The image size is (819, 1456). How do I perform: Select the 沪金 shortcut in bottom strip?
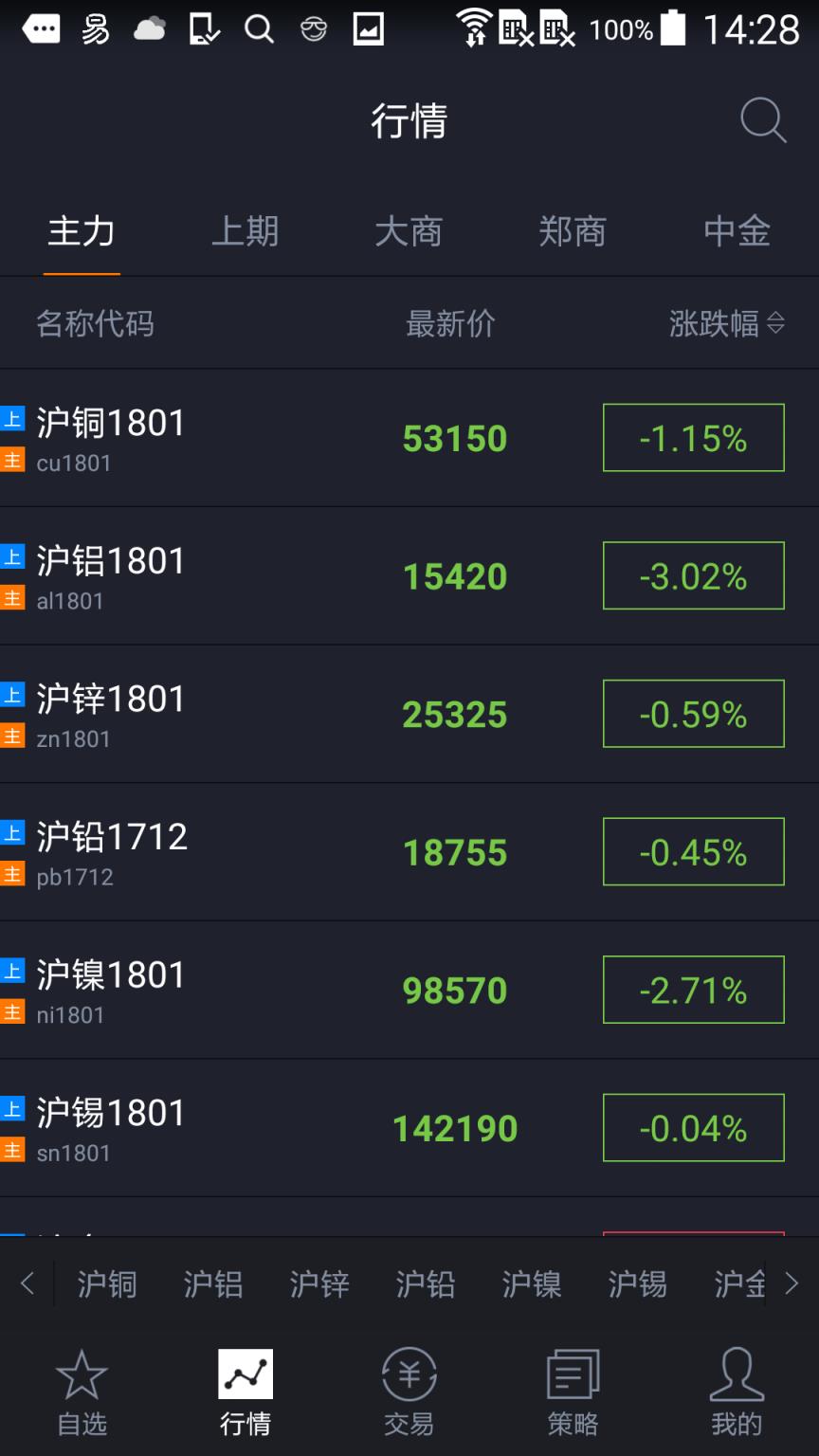tap(738, 1283)
